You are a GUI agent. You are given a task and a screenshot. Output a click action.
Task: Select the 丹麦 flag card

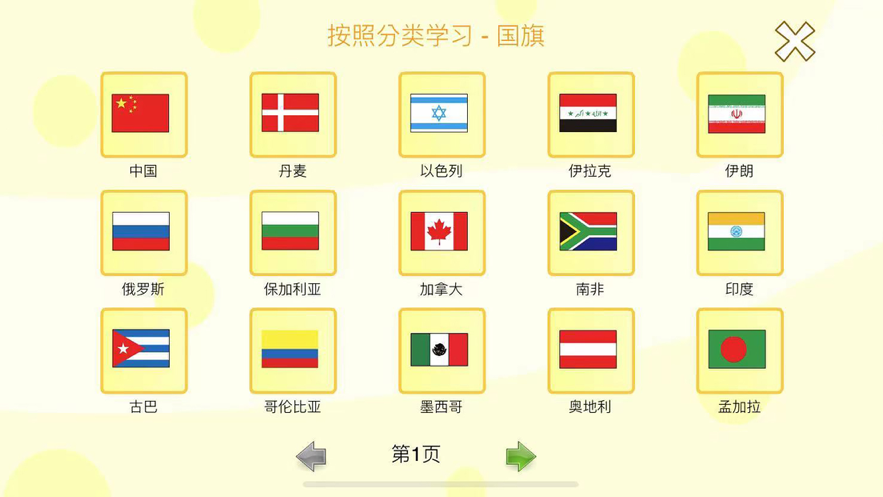(x=292, y=114)
